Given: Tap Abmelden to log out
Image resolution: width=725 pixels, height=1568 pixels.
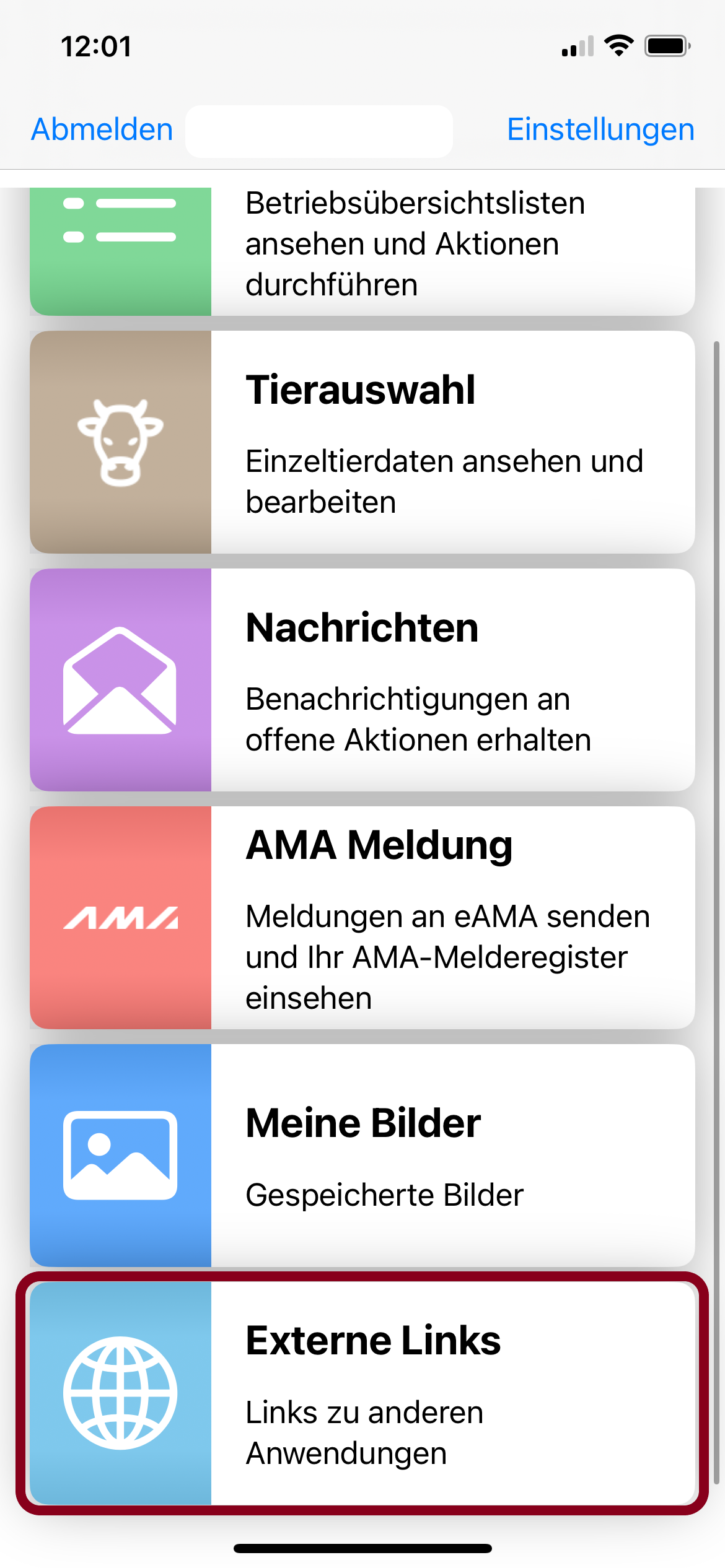Looking at the screenshot, I should pos(102,130).
